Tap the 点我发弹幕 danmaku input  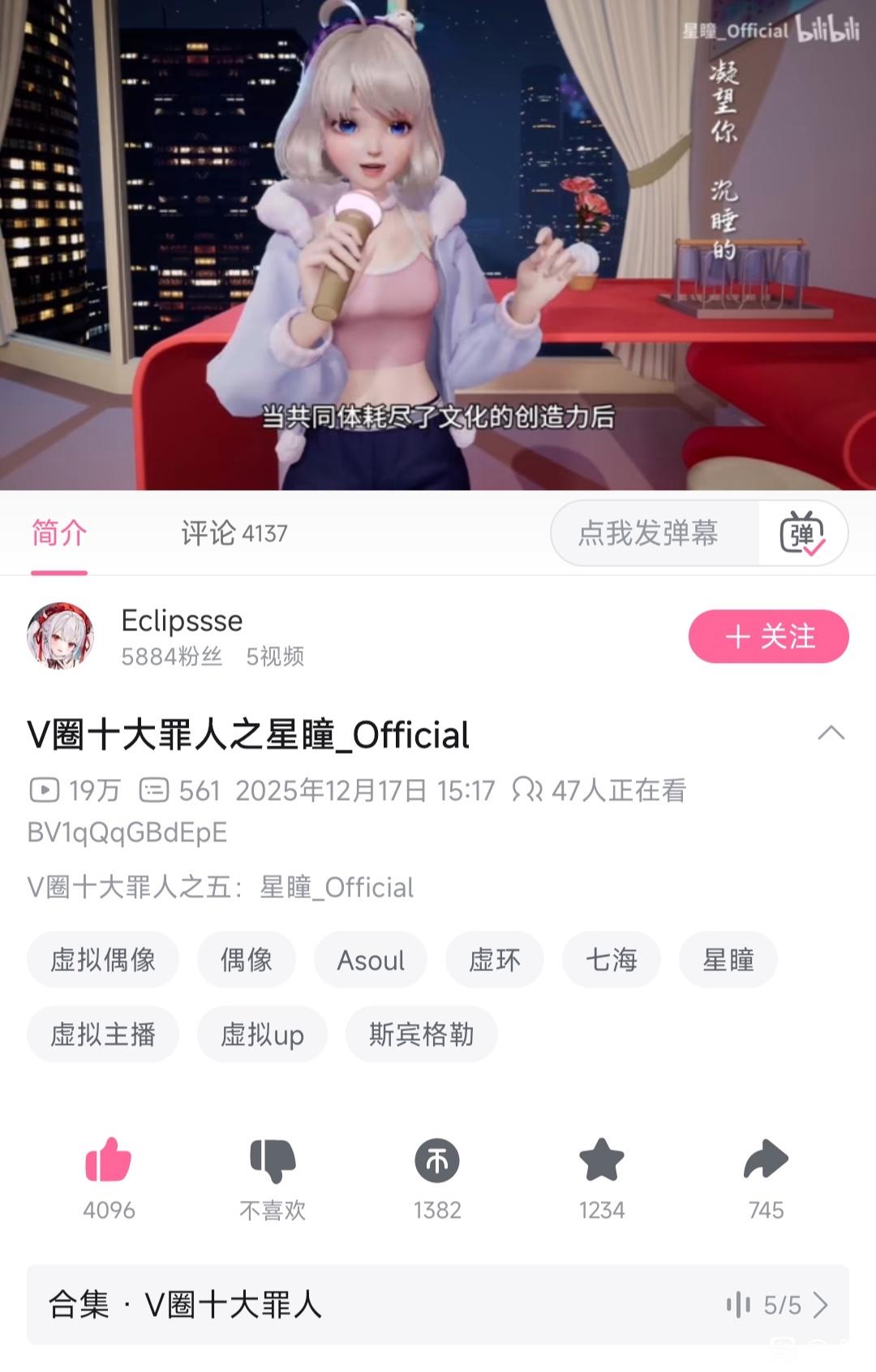[x=649, y=533]
